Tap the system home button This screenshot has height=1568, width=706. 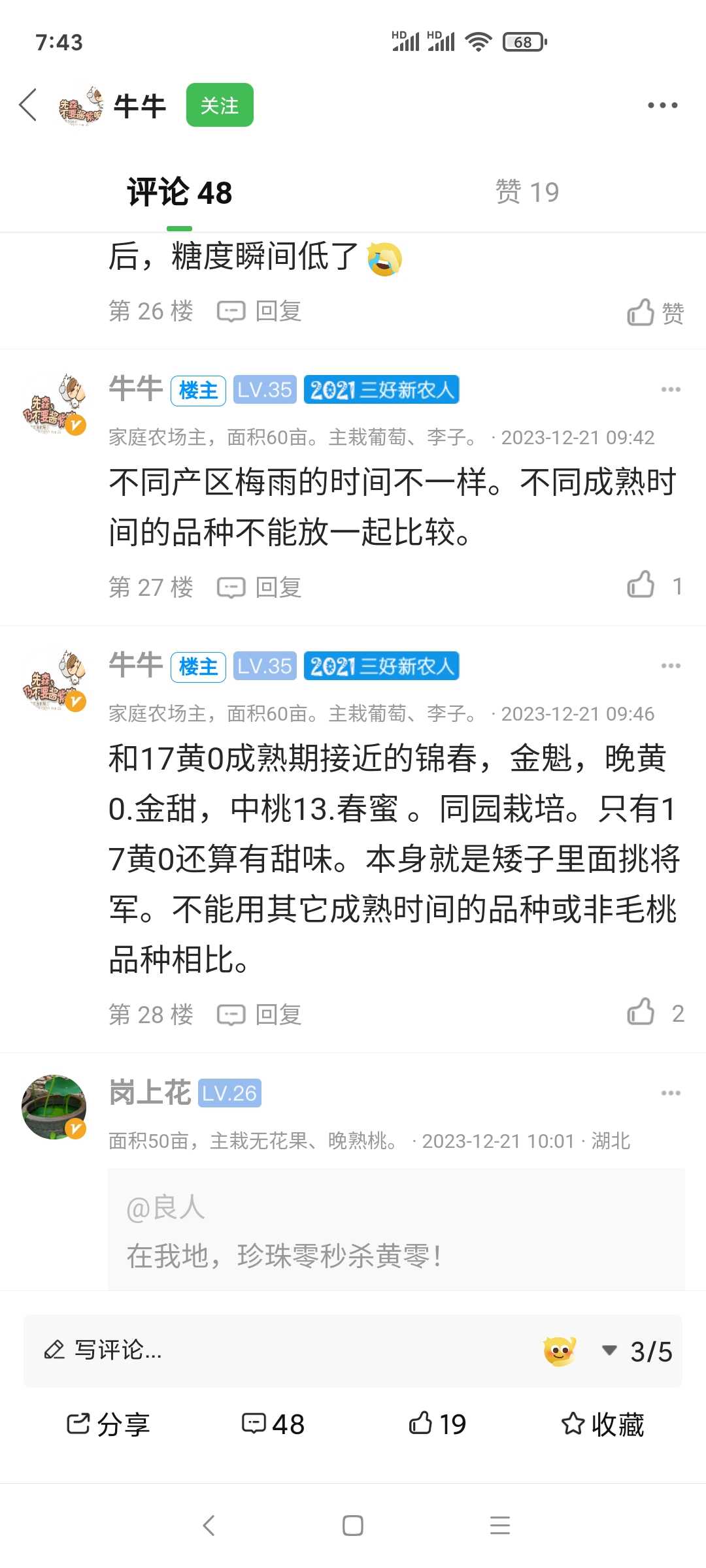(x=353, y=1526)
